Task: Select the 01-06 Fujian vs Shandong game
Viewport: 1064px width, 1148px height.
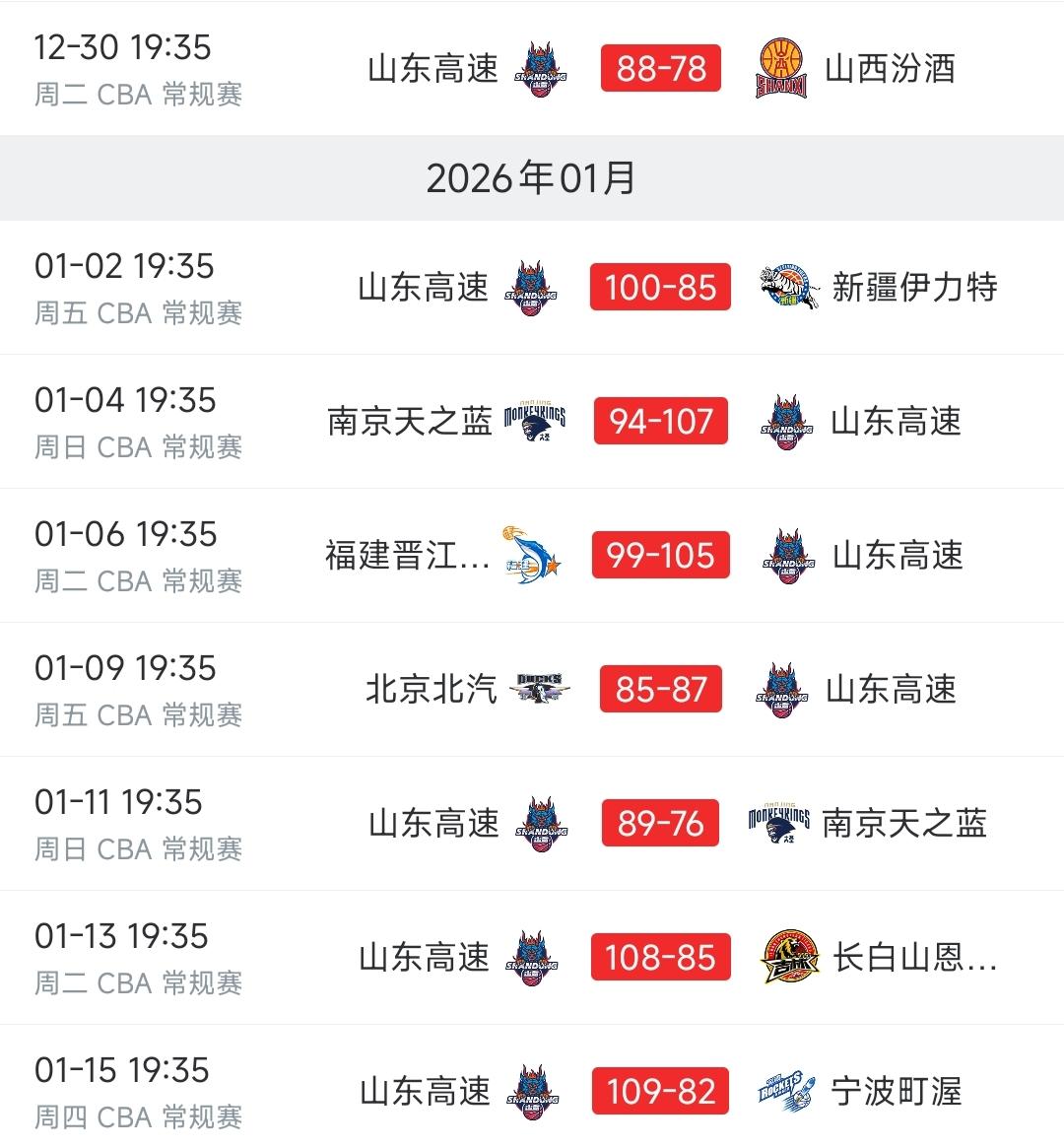Action: pos(660,556)
